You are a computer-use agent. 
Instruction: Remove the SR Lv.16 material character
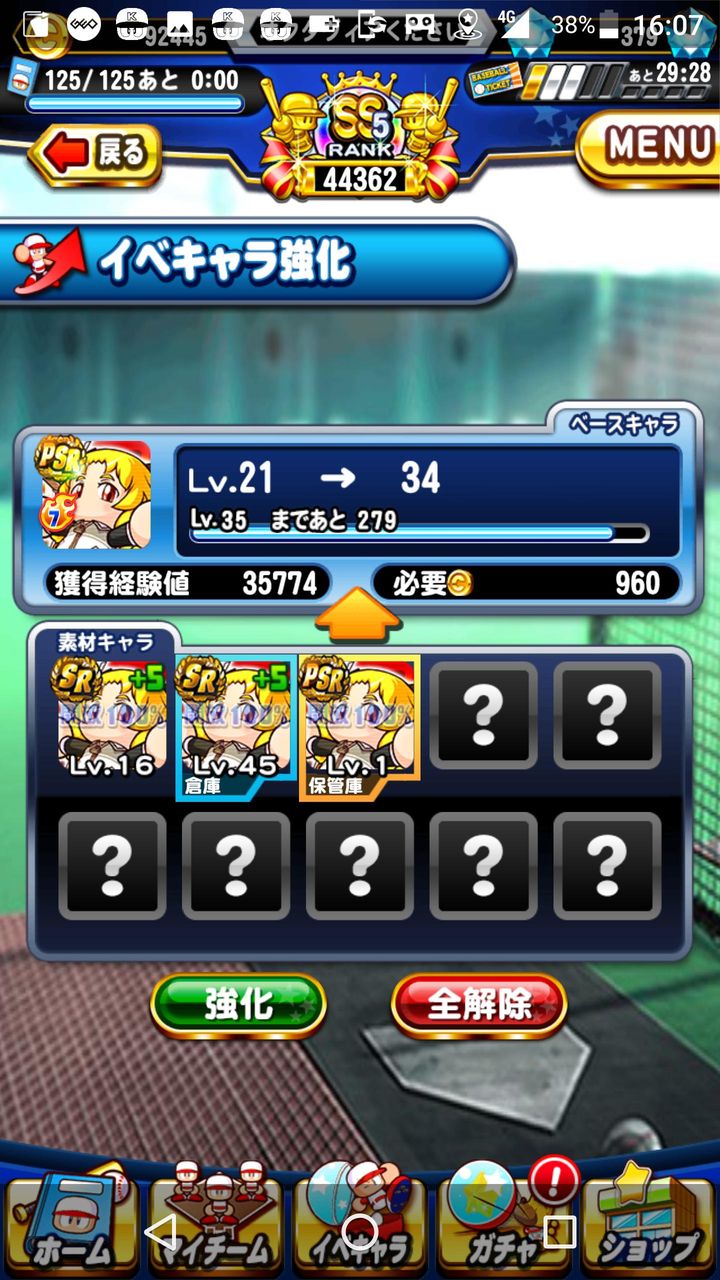pyautogui.click(x=112, y=715)
